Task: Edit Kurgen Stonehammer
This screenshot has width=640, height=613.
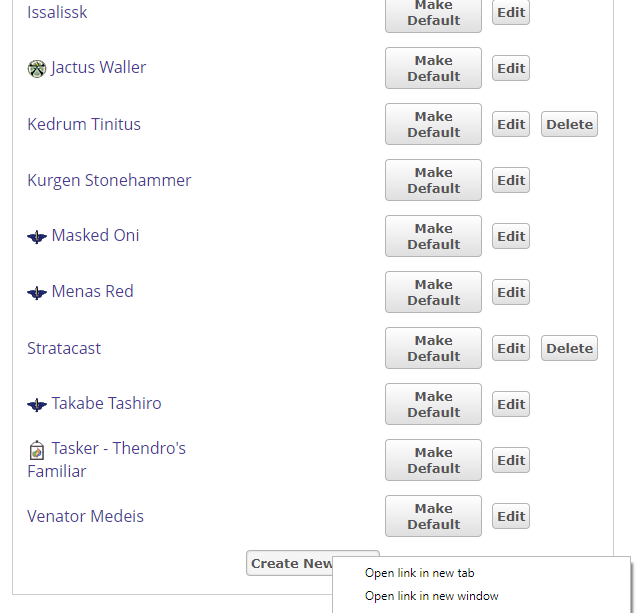Action: coord(510,181)
